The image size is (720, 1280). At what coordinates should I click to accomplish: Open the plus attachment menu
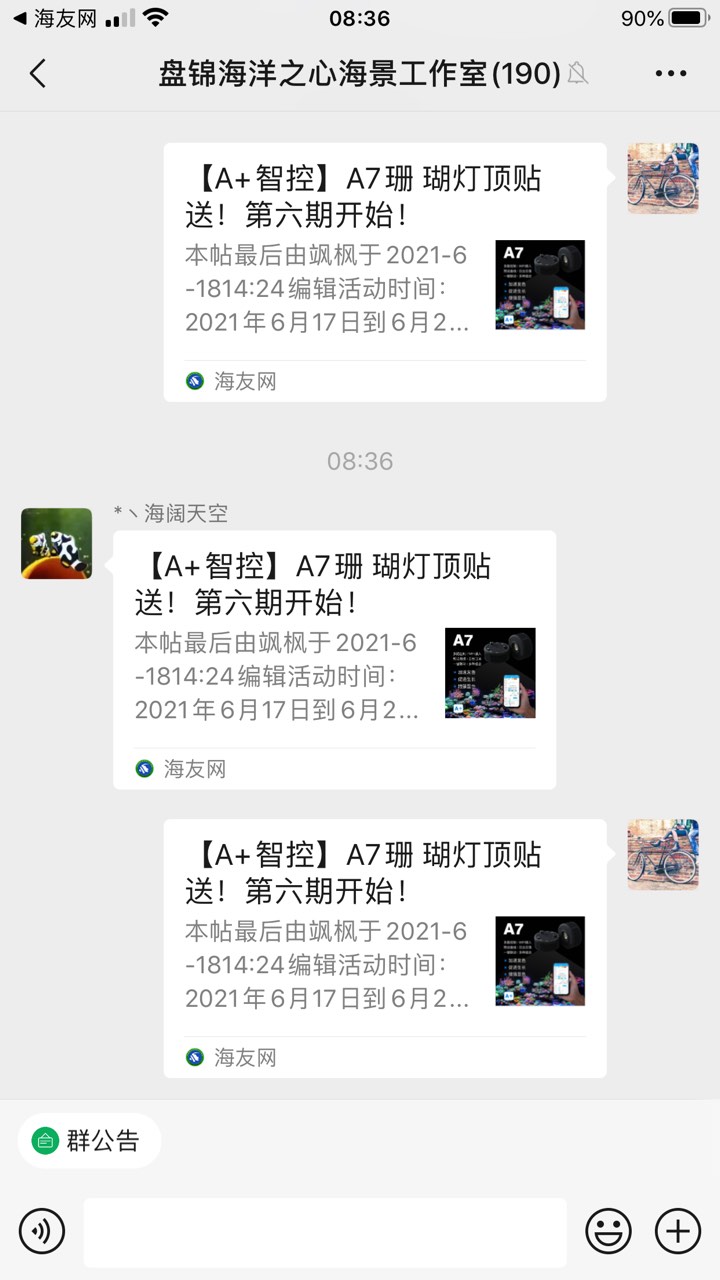[678, 1231]
